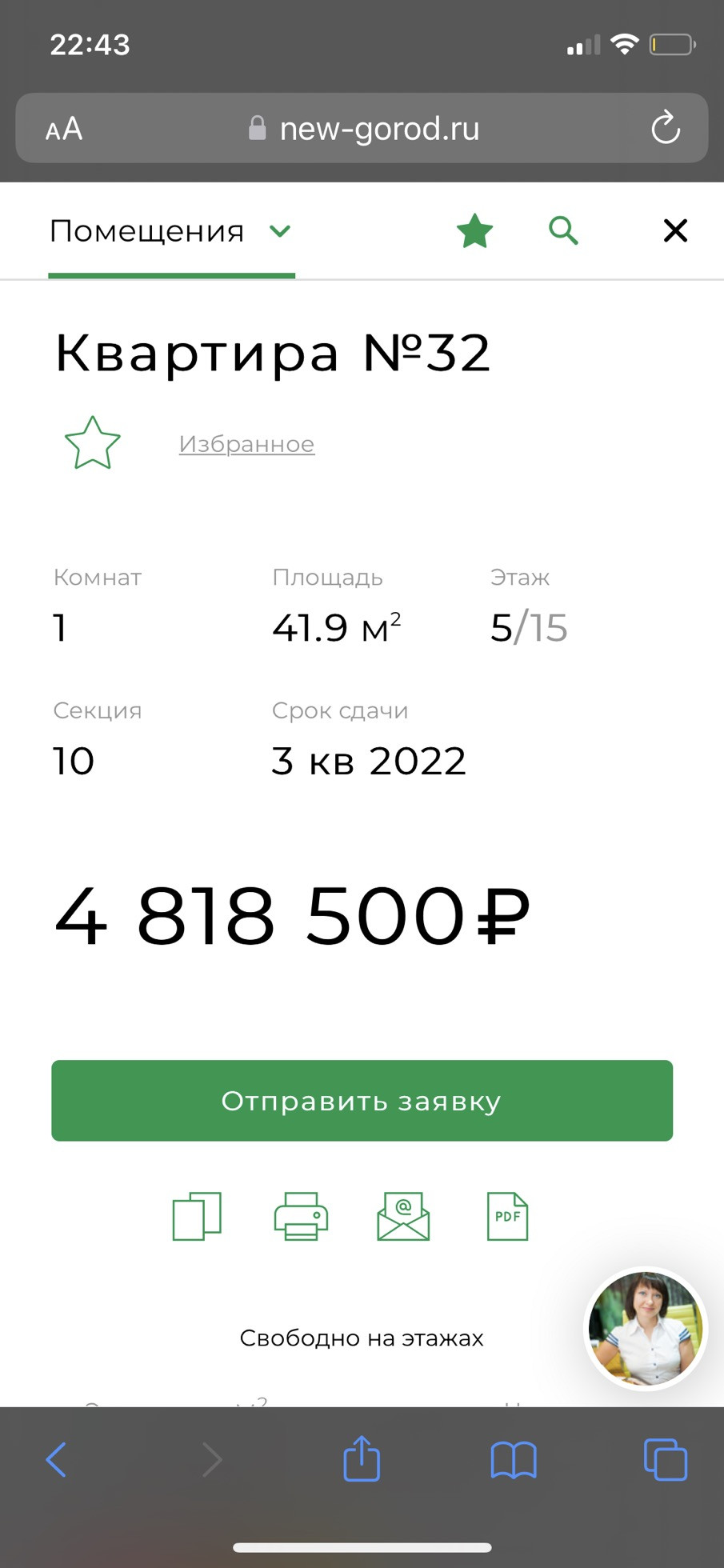Open the Safari reader text-size options
724x1568 pixels.
(x=64, y=129)
